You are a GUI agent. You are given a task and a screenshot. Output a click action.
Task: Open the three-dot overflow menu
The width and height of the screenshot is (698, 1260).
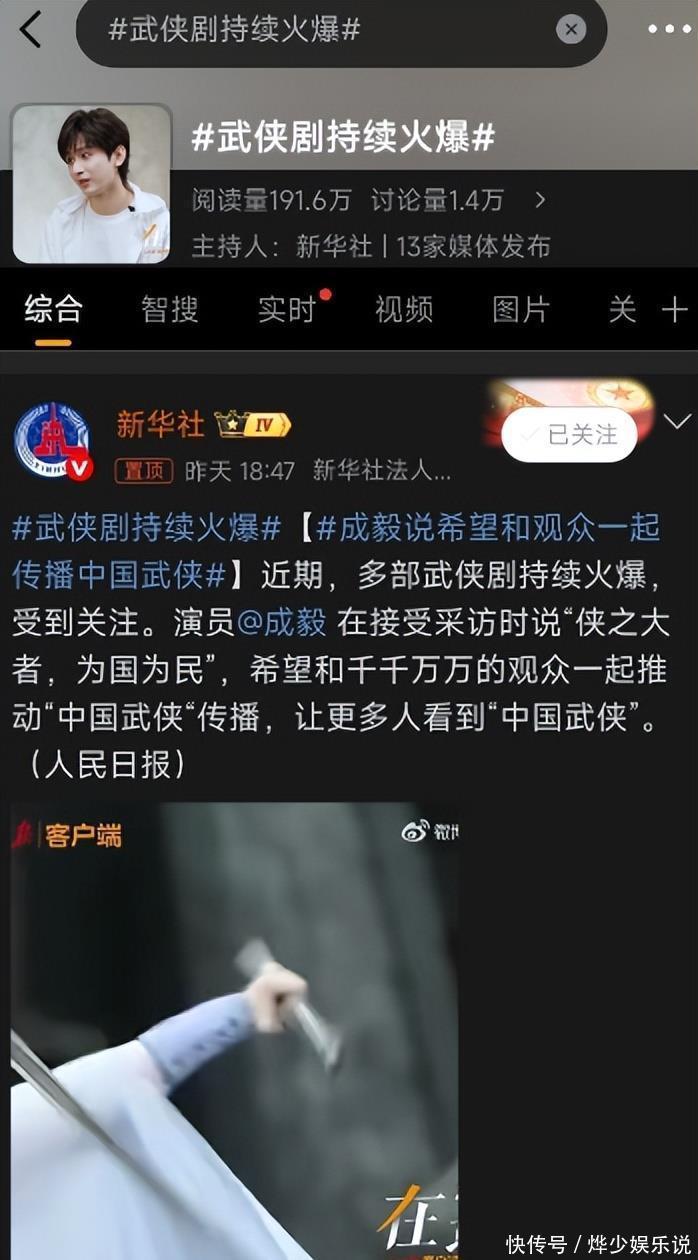pyautogui.click(x=668, y=30)
